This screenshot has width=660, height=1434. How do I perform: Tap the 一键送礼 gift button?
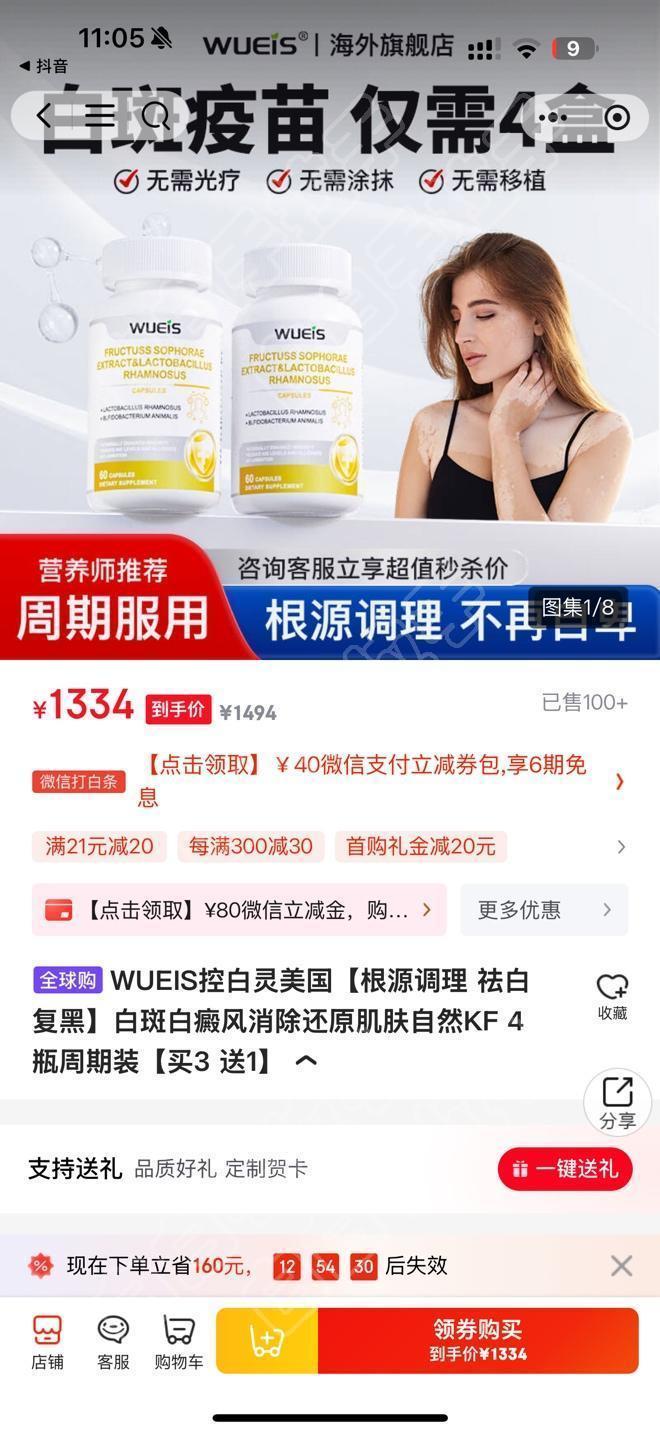[x=565, y=1169]
